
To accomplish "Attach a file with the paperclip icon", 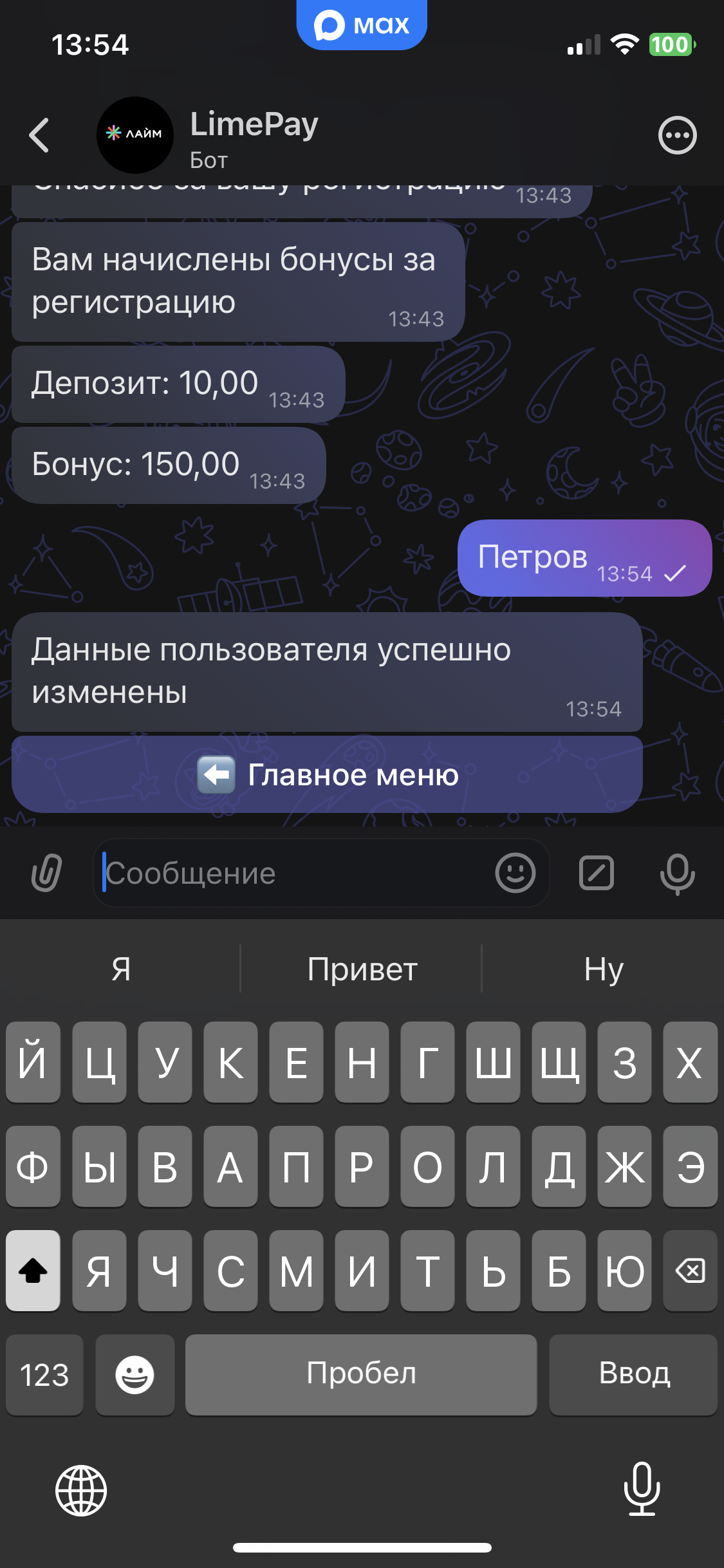I will (x=47, y=873).
